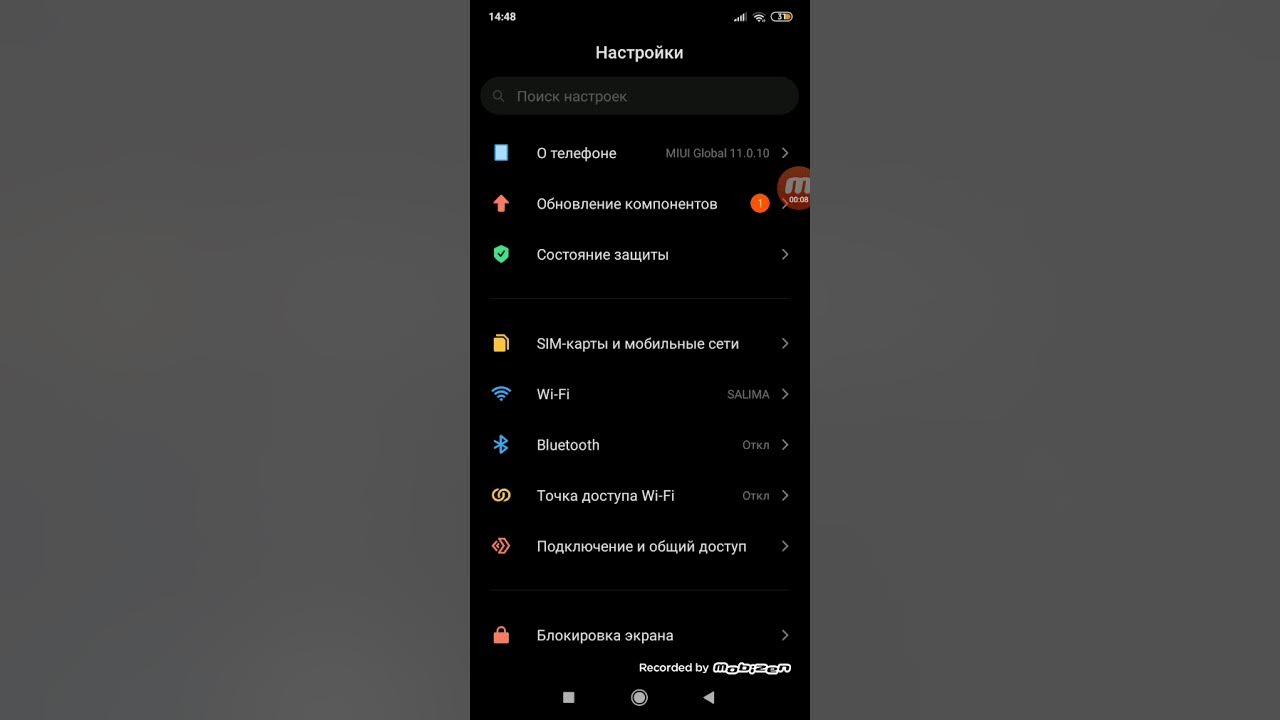This screenshot has width=1280, height=720.
Task: Open SIM-карты и мобильные сети
Action: pos(639,344)
